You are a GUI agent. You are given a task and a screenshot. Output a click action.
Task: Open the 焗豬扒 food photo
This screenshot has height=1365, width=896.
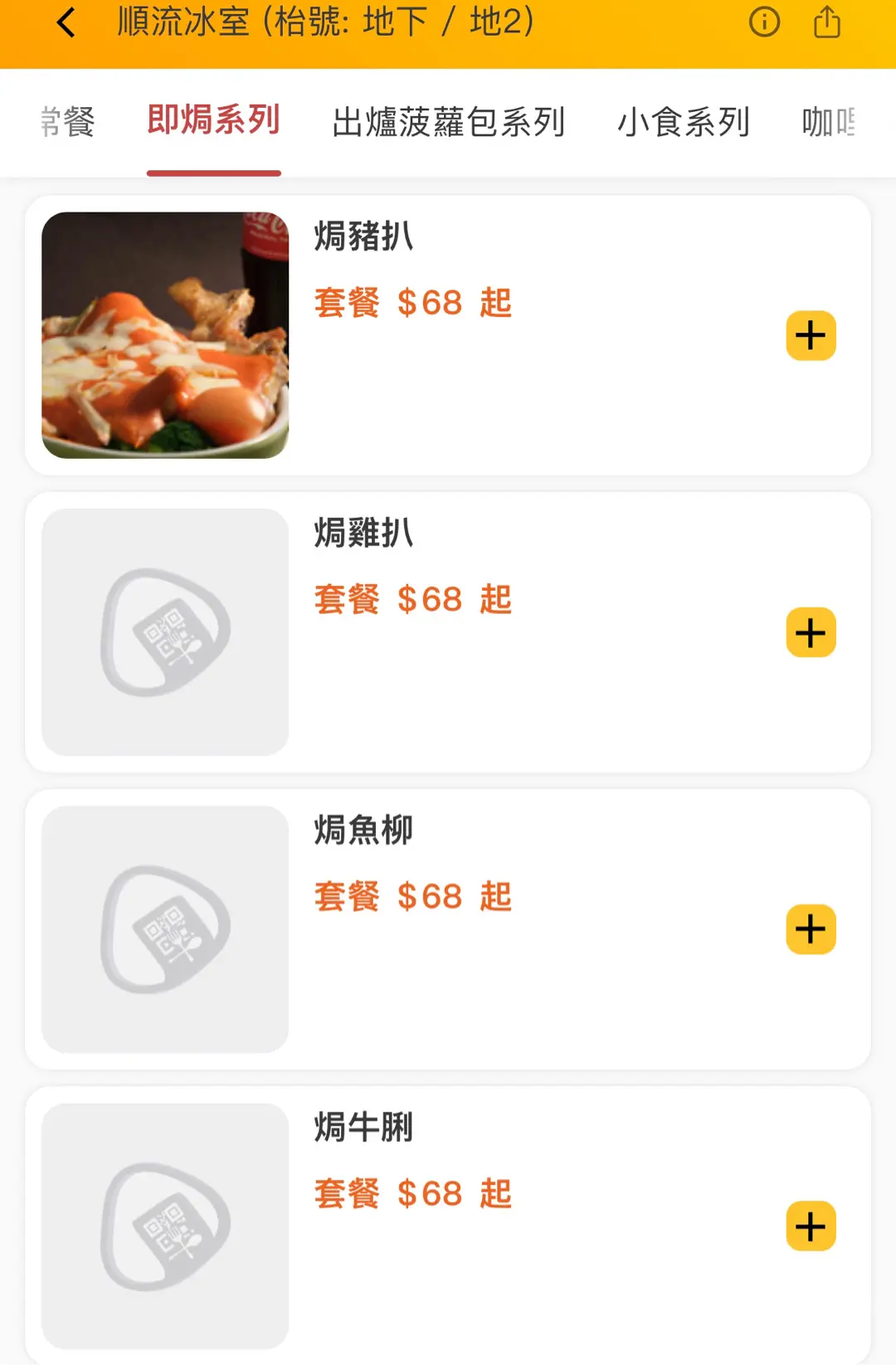pyautogui.click(x=165, y=335)
